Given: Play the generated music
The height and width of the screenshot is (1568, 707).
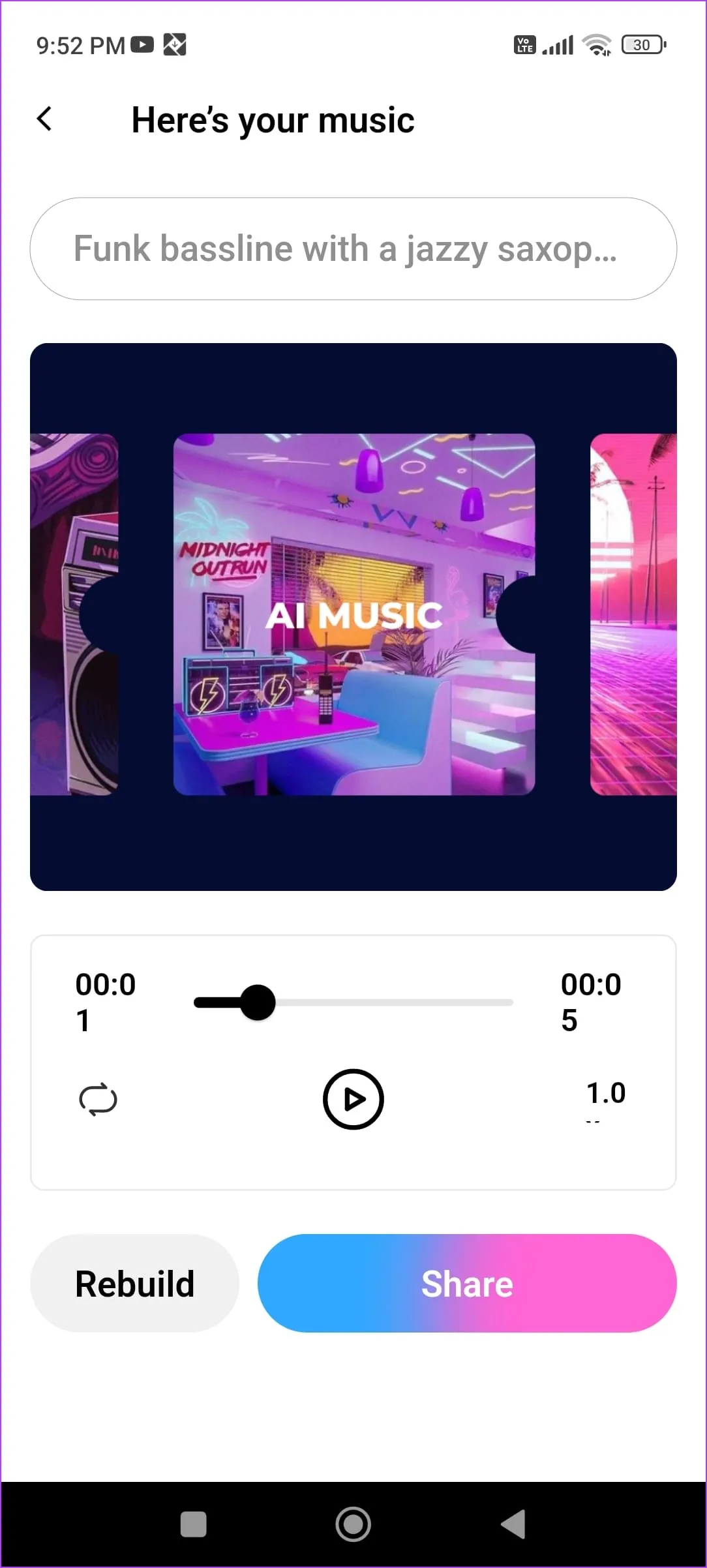Looking at the screenshot, I should pos(353,1100).
